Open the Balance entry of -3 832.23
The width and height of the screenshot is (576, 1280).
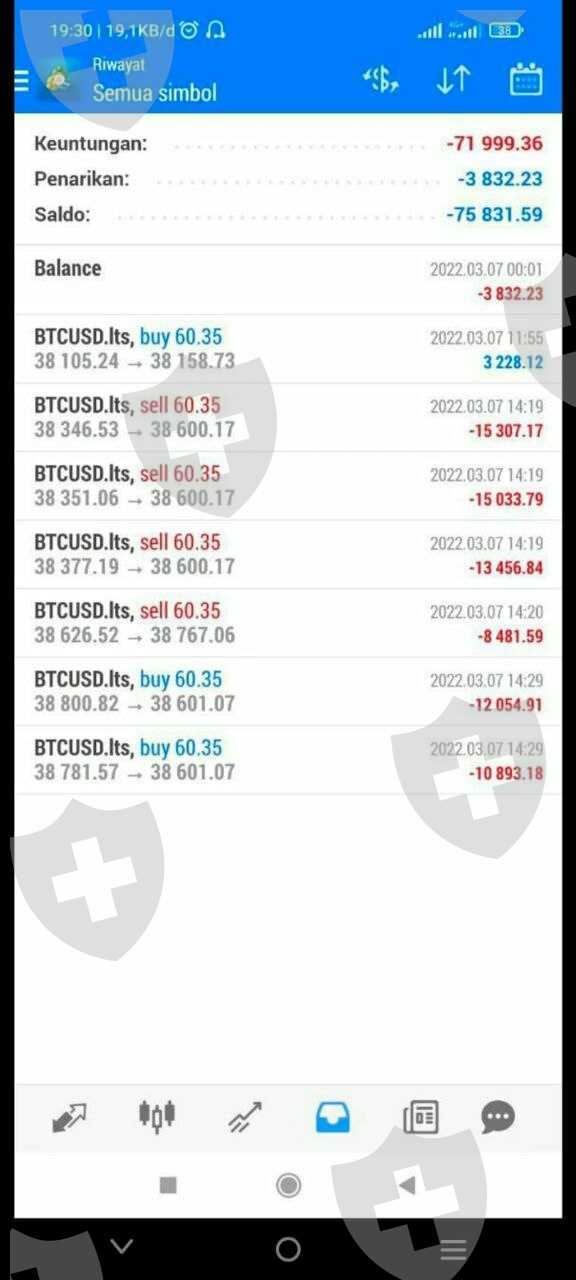point(288,280)
